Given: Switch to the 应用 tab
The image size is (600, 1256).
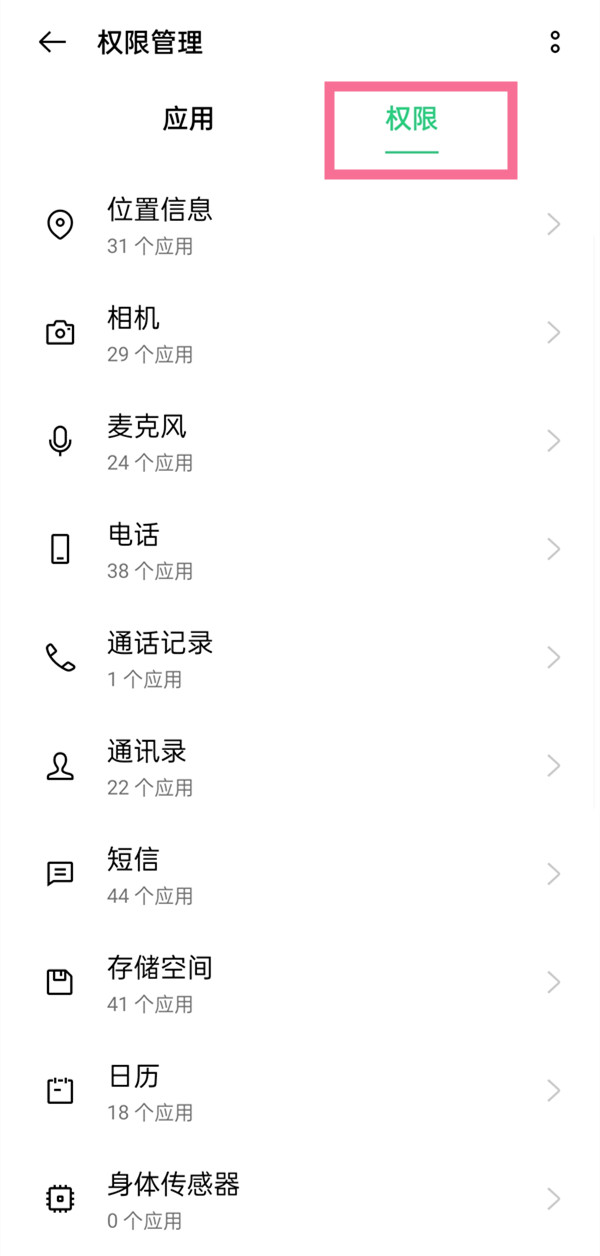Looking at the screenshot, I should (x=188, y=119).
